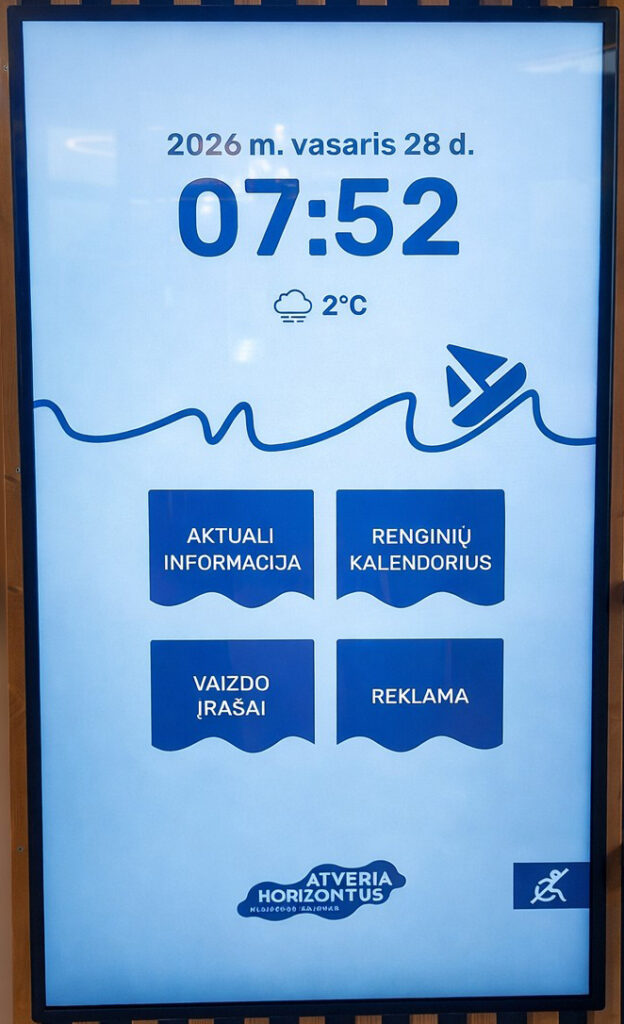The height and width of the screenshot is (1024, 624).
Task: Open the Reklama section
Action: [420, 694]
